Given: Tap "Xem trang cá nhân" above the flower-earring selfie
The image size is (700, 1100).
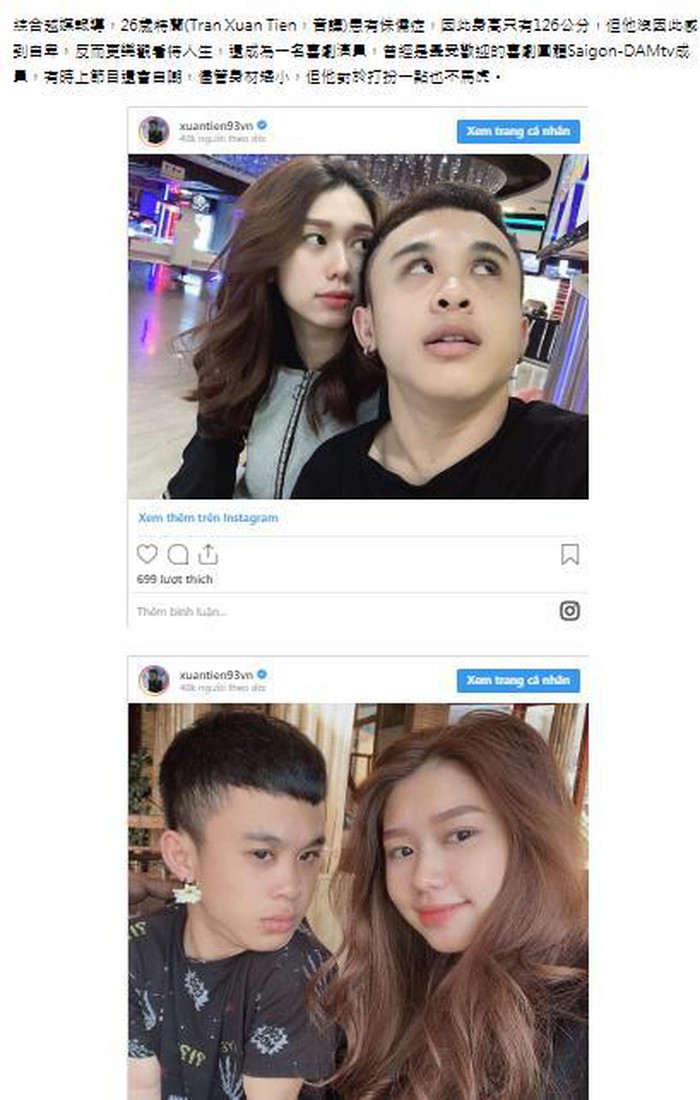Looking at the screenshot, I should point(518,681).
